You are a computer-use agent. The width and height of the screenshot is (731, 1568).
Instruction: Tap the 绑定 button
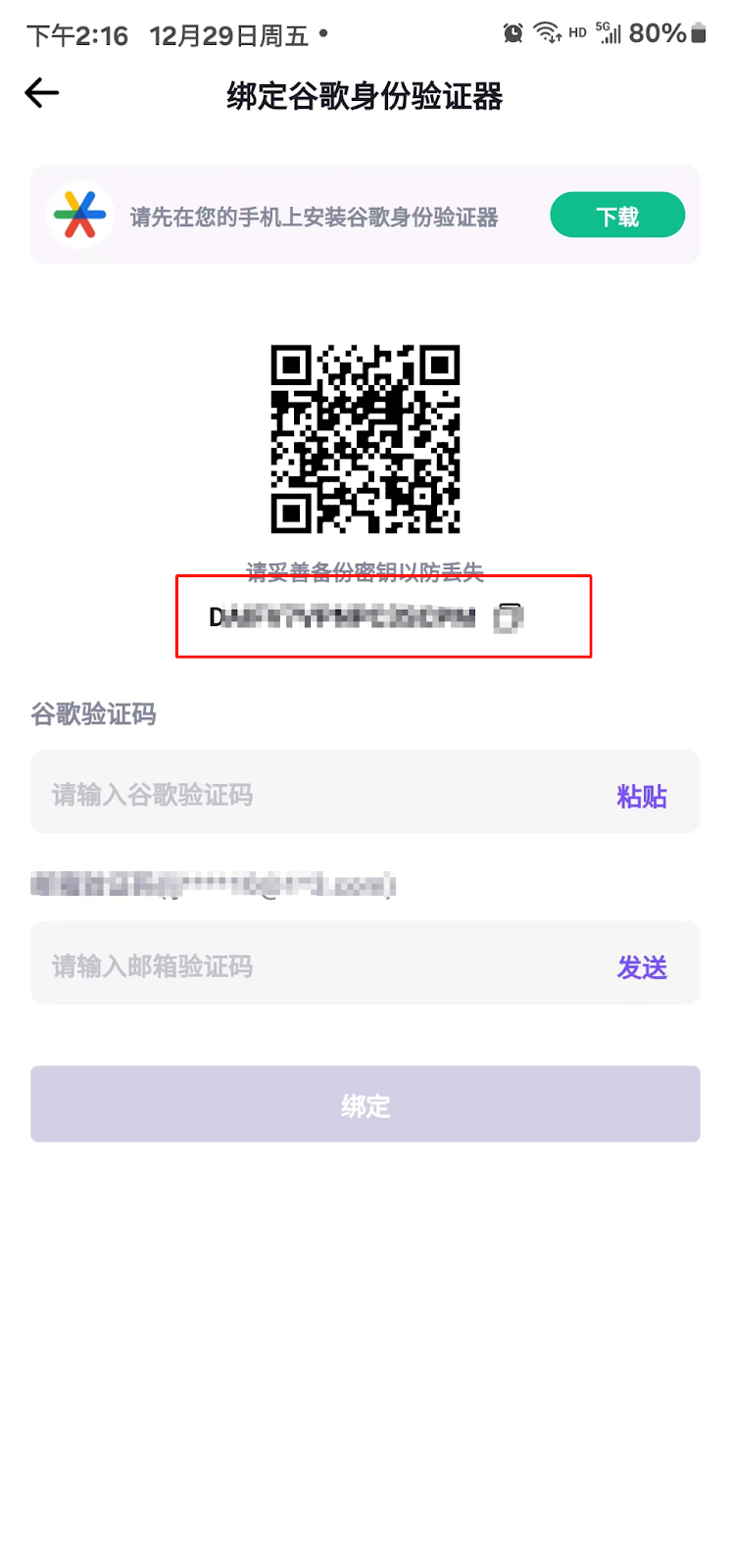point(365,1104)
